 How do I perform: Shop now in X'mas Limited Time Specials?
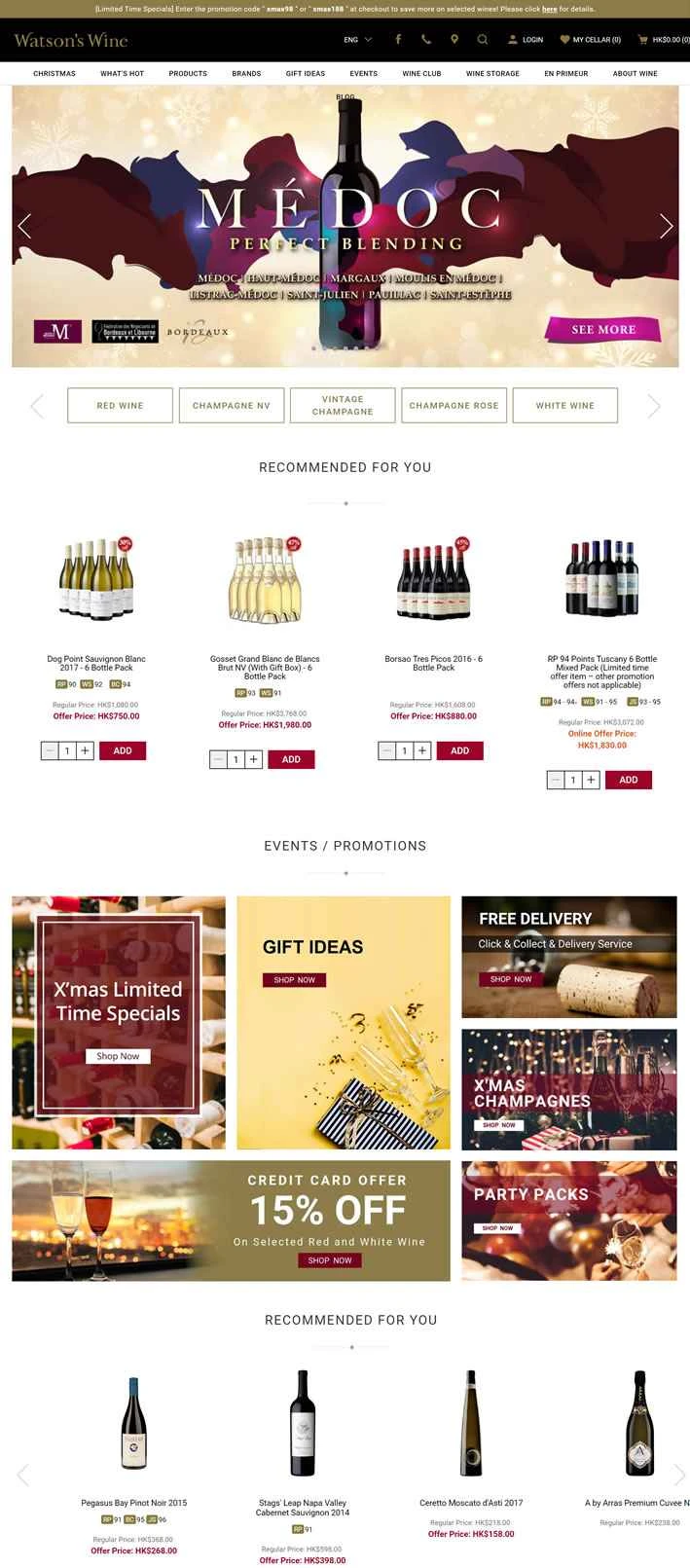coord(118,1056)
